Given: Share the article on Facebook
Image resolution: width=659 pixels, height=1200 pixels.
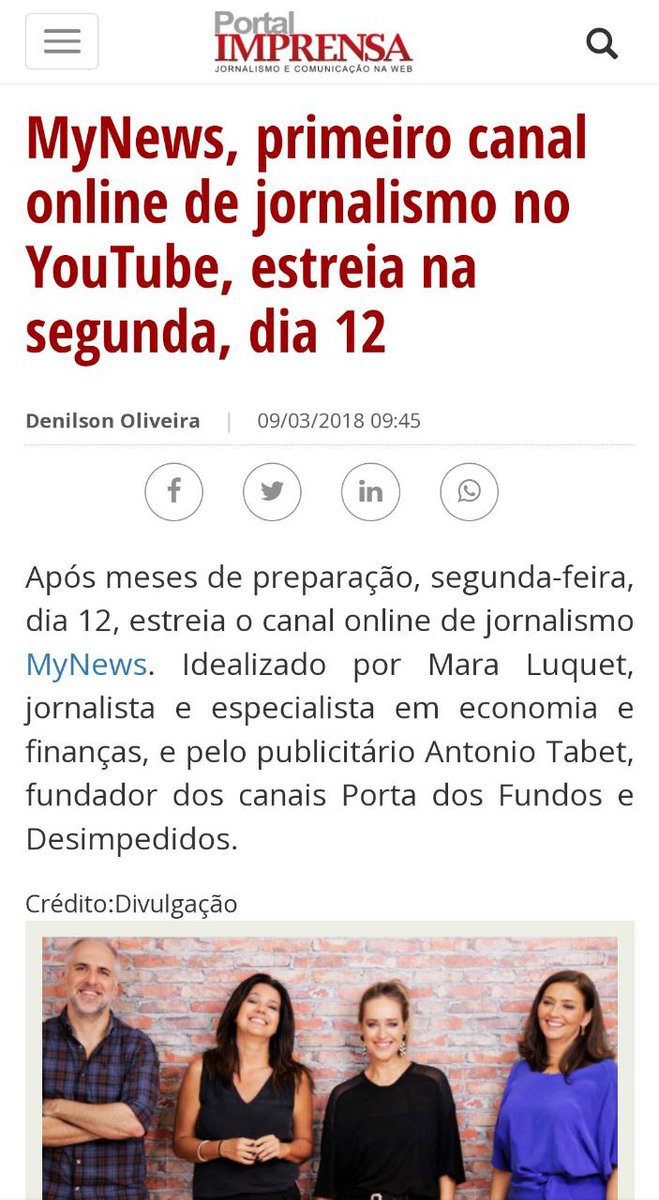Looking at the screenshot, I should [x=174, y=491].
